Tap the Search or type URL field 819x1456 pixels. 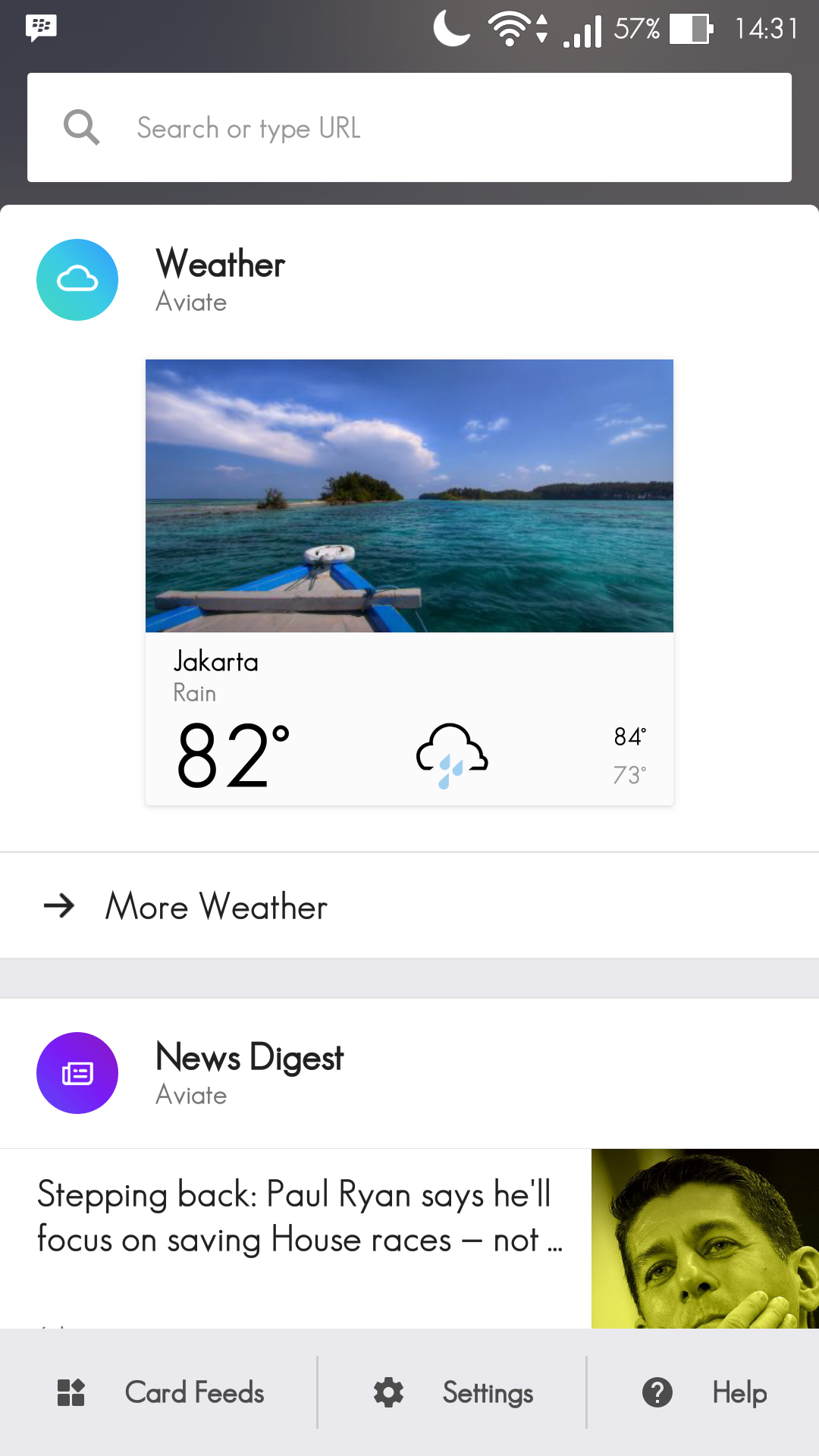[409, 127]
